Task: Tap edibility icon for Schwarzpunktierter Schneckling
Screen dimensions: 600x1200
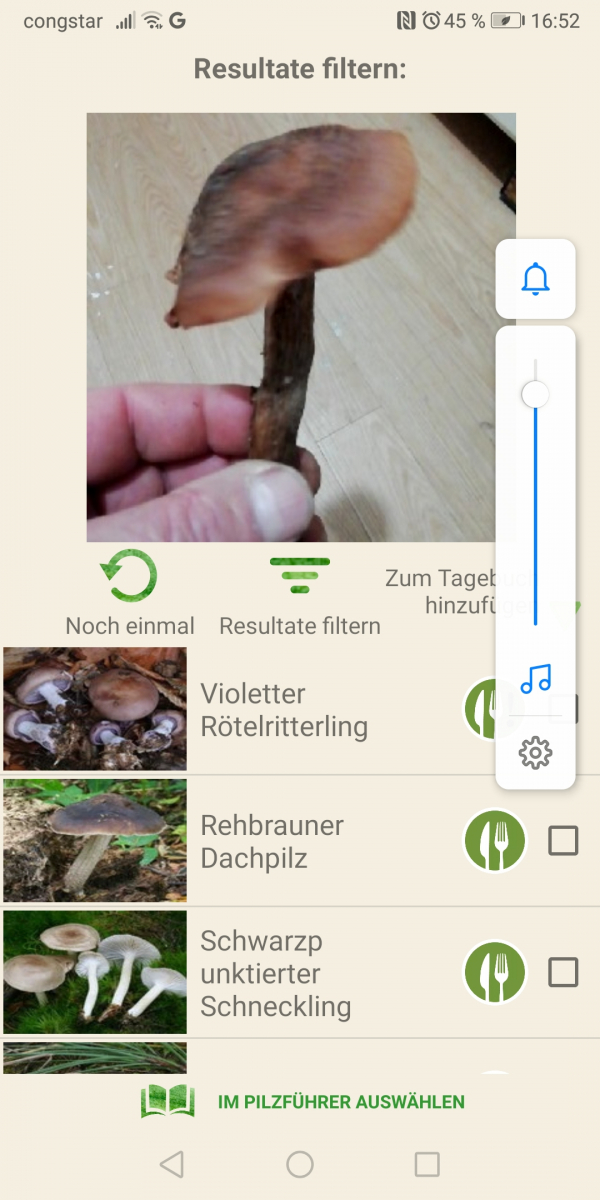Action: tap(495, 972)
